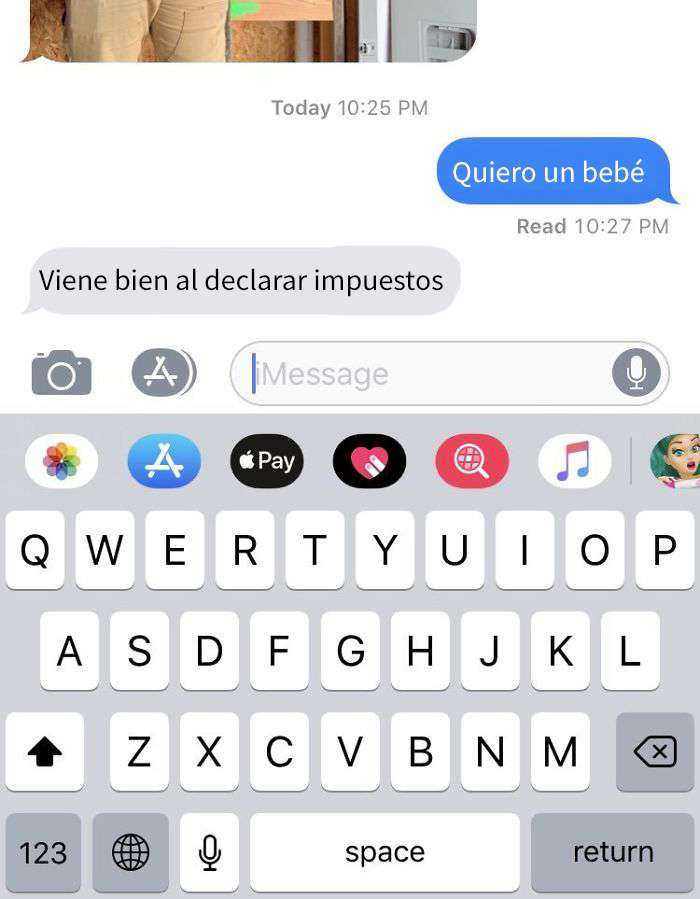Open the camera to attach a photo
The height and width of the screenshot is (899, 700).
click(x=61, y=373)
